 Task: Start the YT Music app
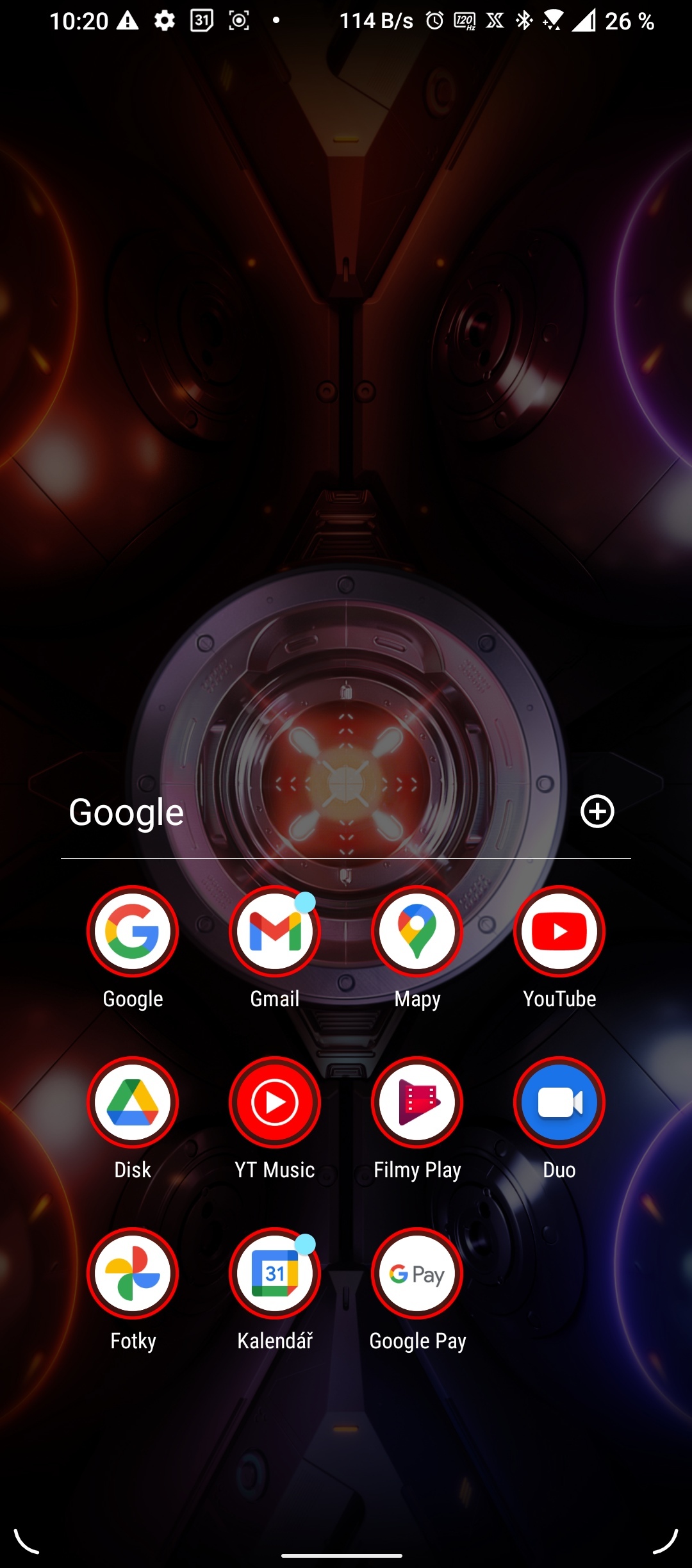(x=275, y=1102)
